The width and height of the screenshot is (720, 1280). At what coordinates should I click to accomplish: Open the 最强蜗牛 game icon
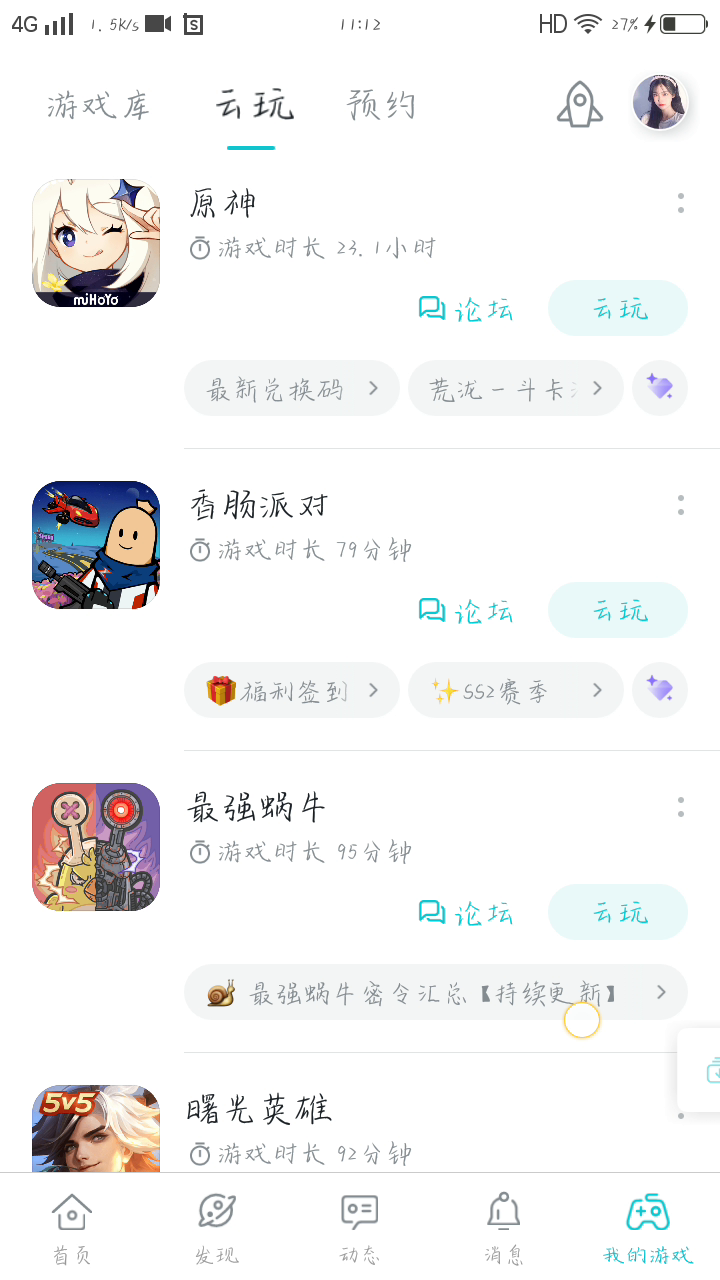point(96,847)
